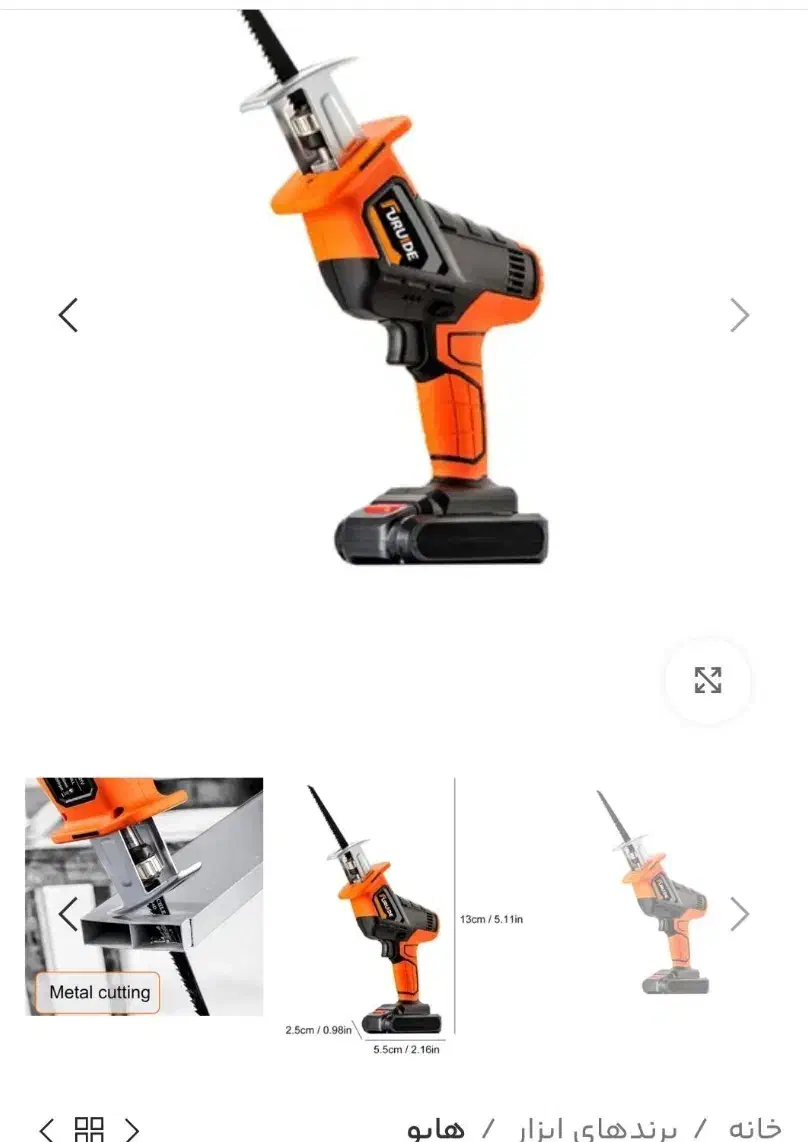Move the thumbnail strip back with its left arrow
Viewport: 808px width, 1142px height.
[68, 914]
